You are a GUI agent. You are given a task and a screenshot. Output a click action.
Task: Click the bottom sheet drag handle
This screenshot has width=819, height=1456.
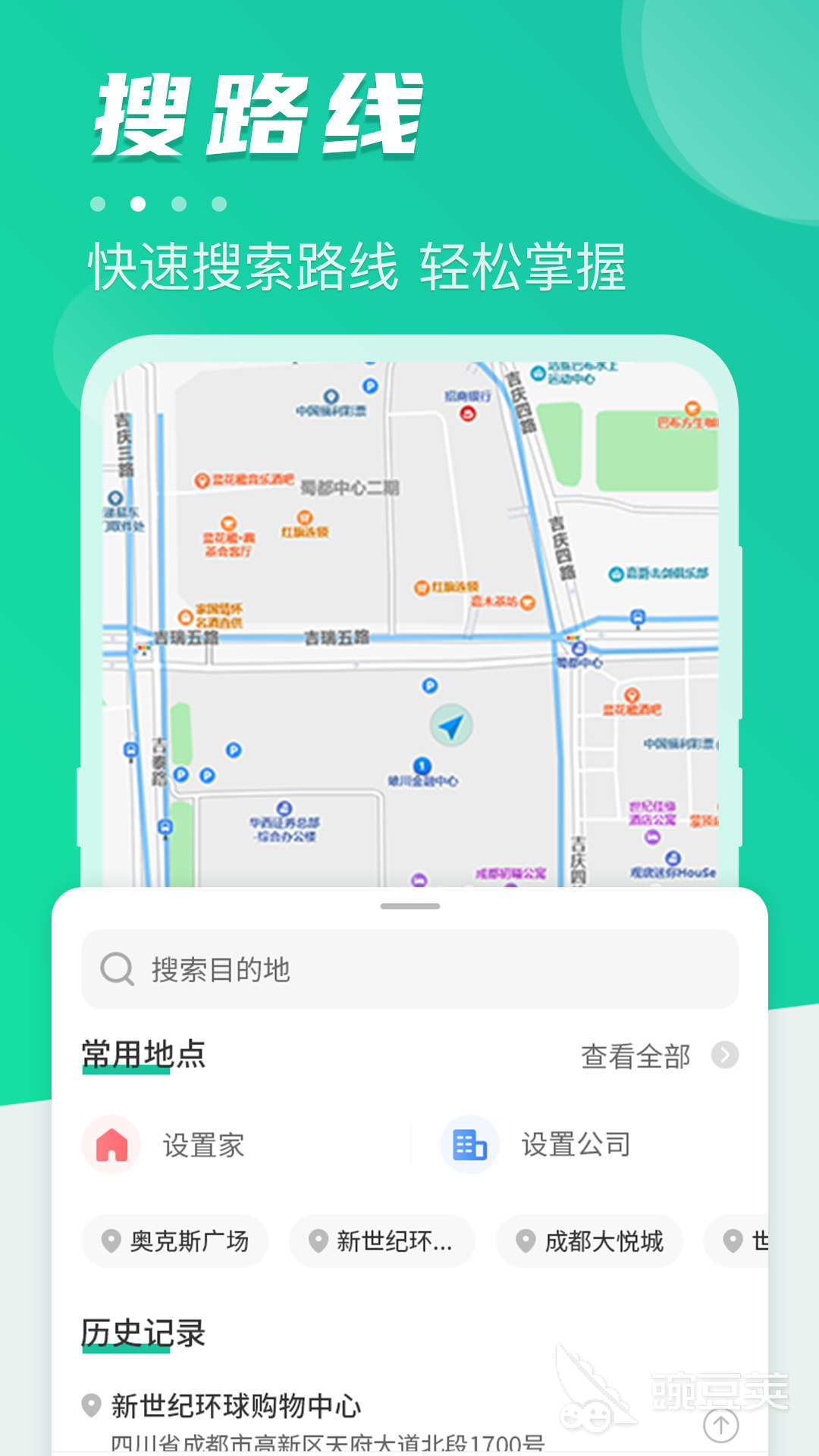[409, 905]
